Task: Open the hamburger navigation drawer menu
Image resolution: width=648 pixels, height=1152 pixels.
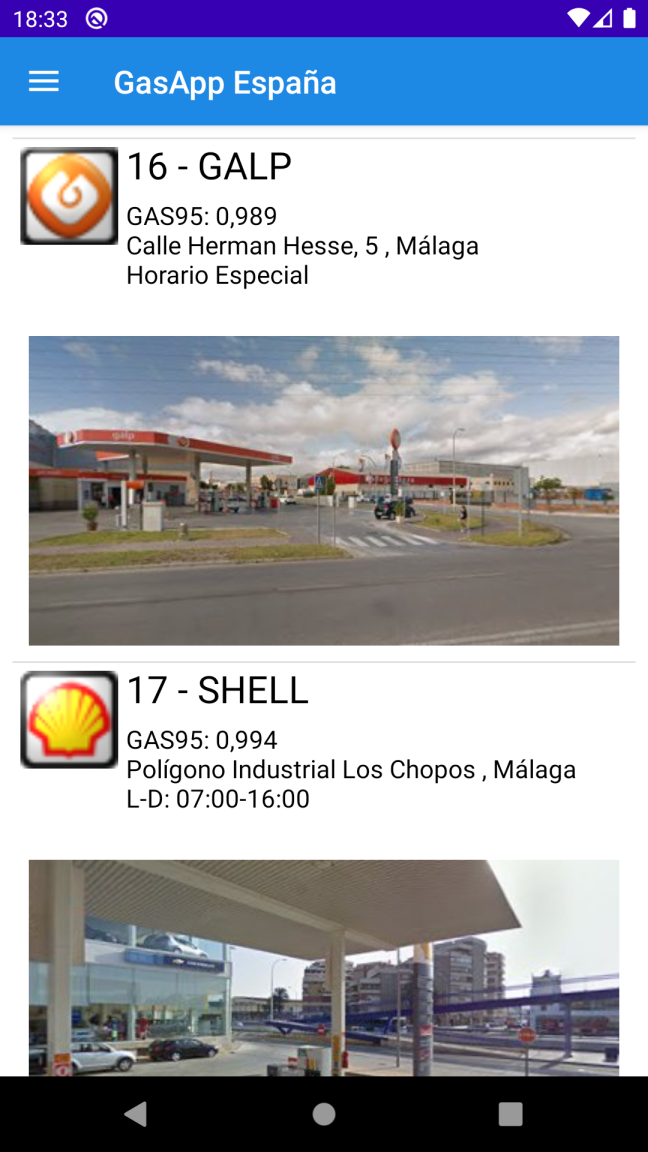Action: point(44,82)
